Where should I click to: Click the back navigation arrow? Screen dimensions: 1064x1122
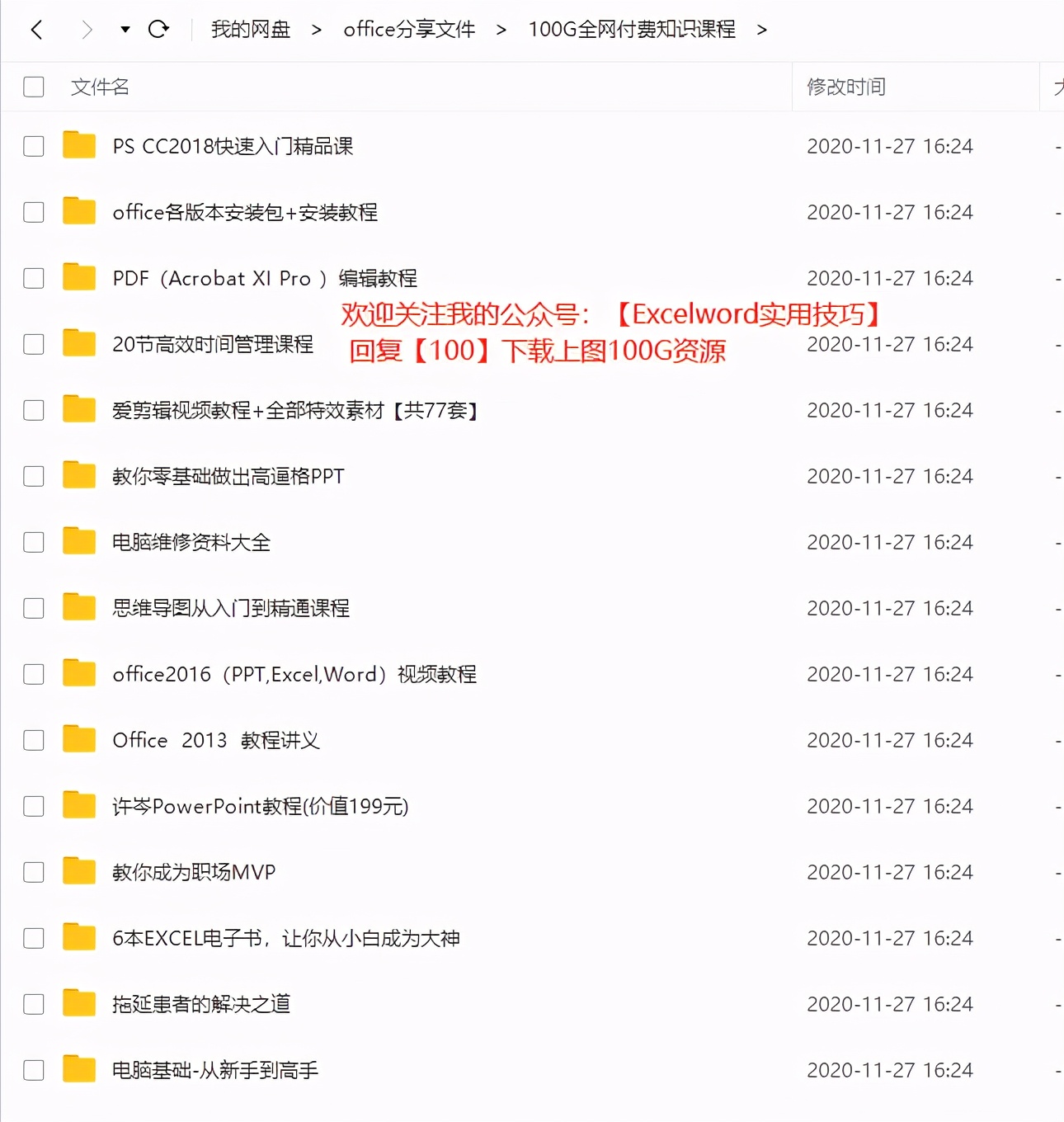click(37, 29)
